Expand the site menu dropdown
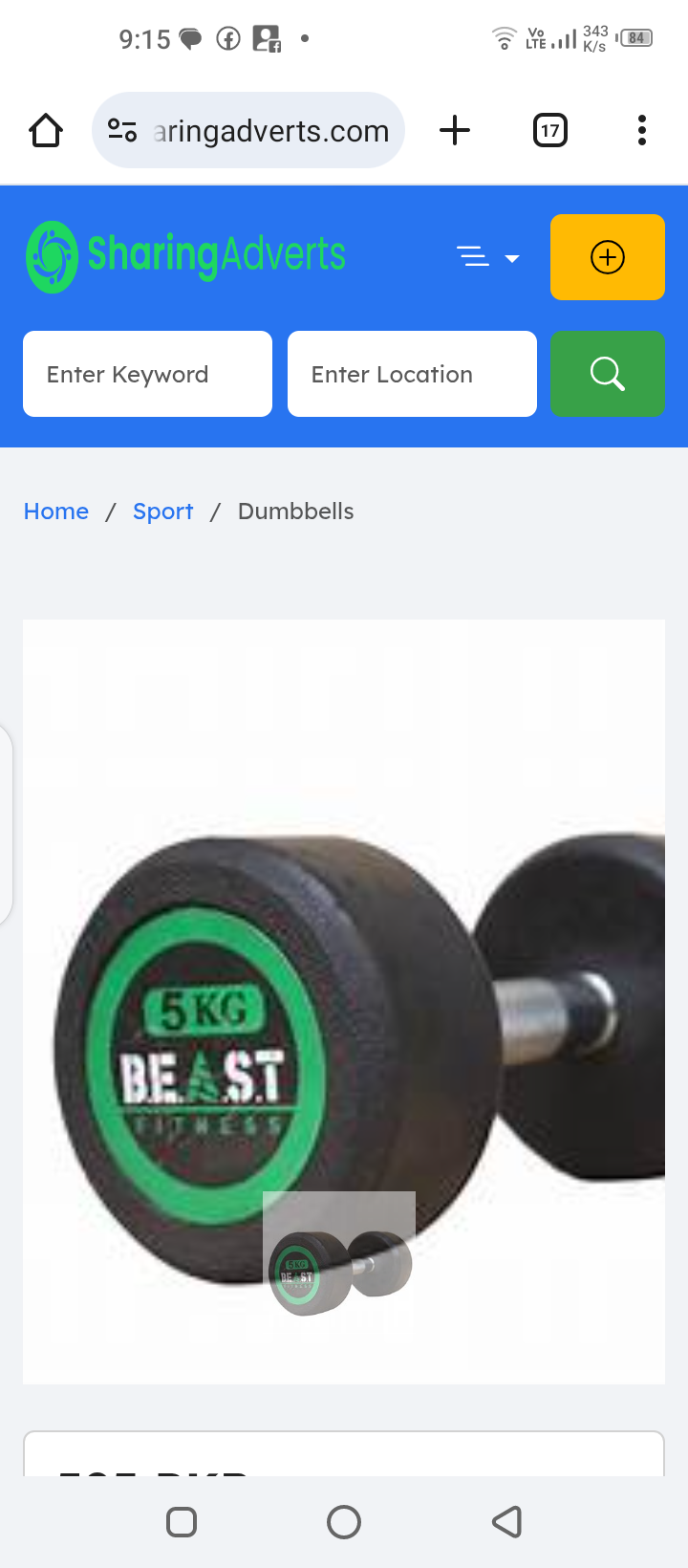 (487, 257)
